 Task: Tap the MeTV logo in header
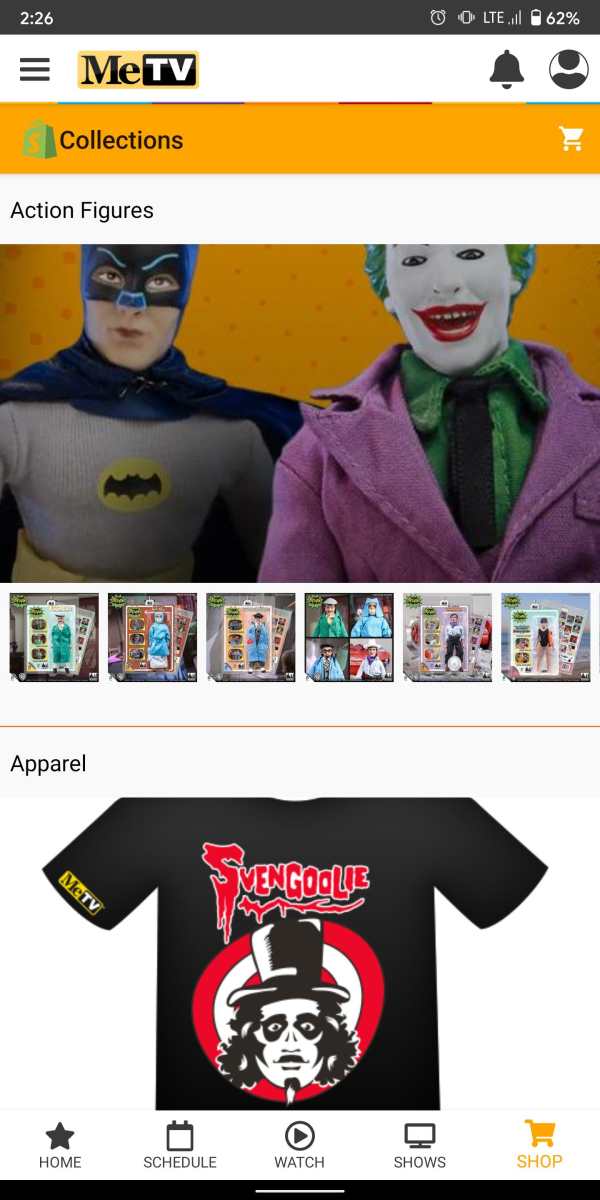(x=138, y=70)
